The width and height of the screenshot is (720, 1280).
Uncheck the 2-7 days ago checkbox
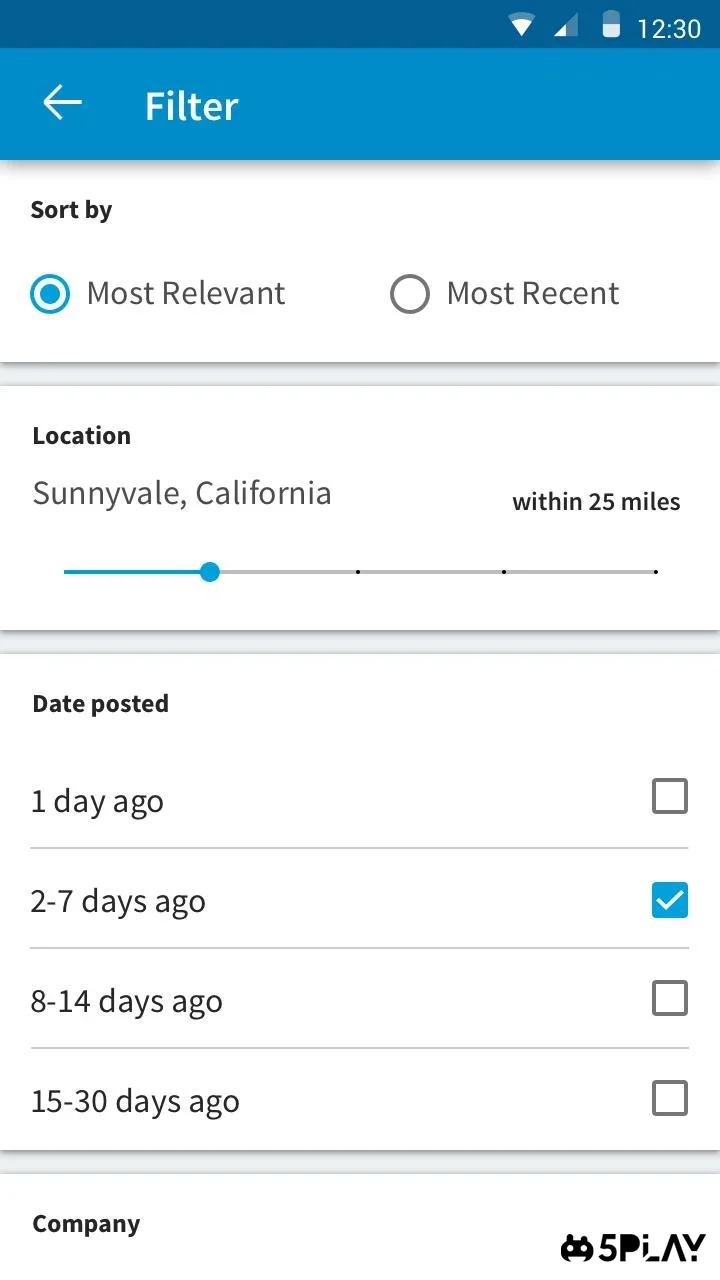pyautogui.click(x=670, y=899)
